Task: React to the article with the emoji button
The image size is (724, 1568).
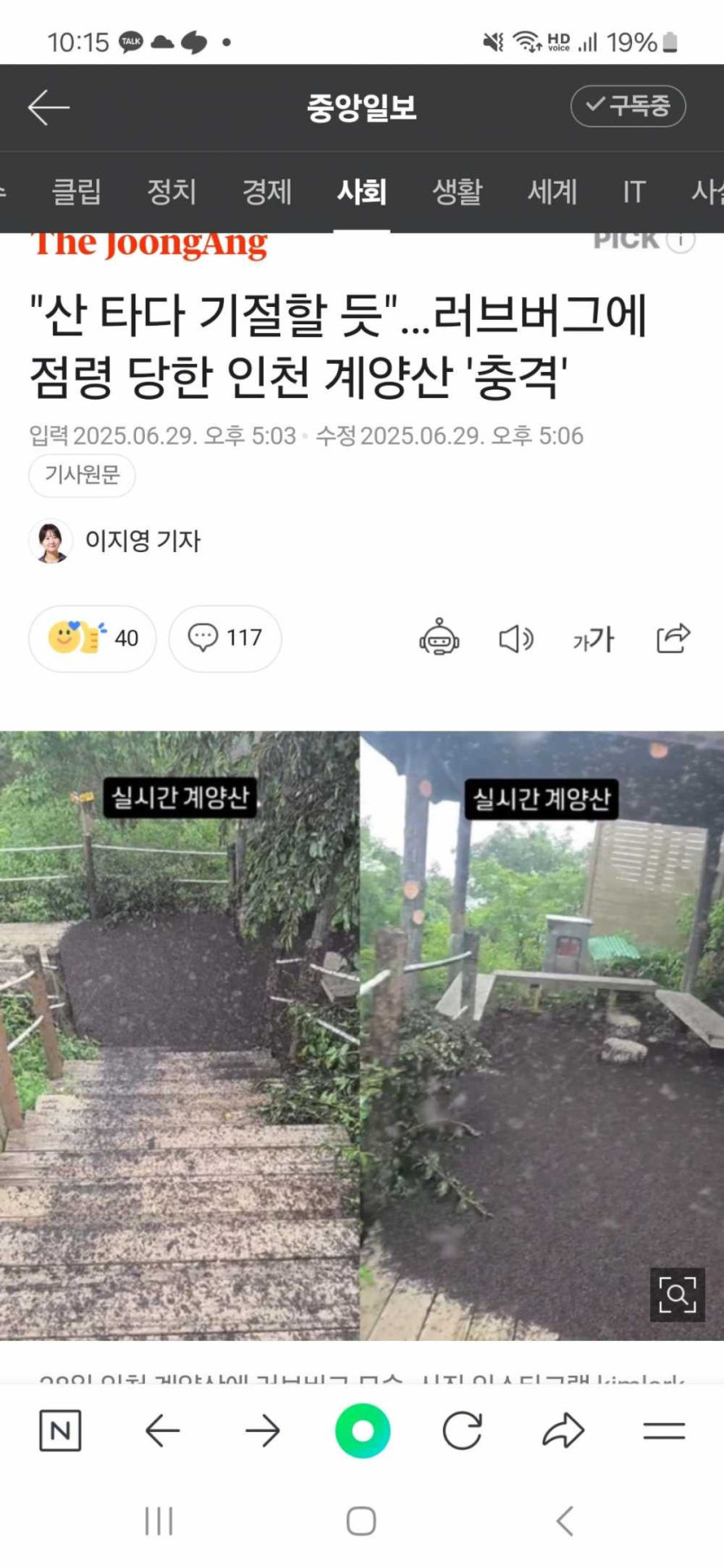Action: point(92,638)
